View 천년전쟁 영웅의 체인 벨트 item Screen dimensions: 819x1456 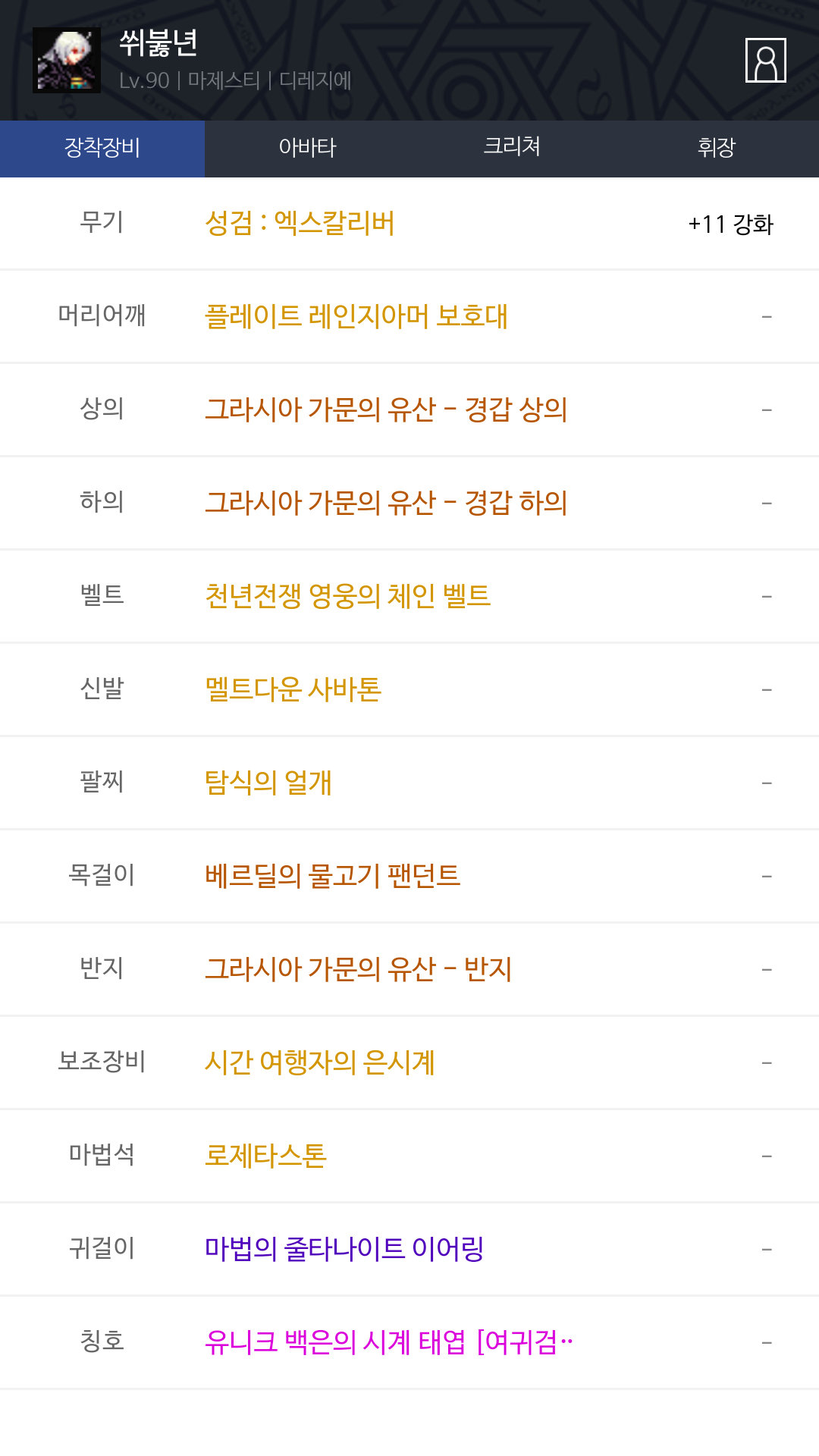(x=347, y=597)
